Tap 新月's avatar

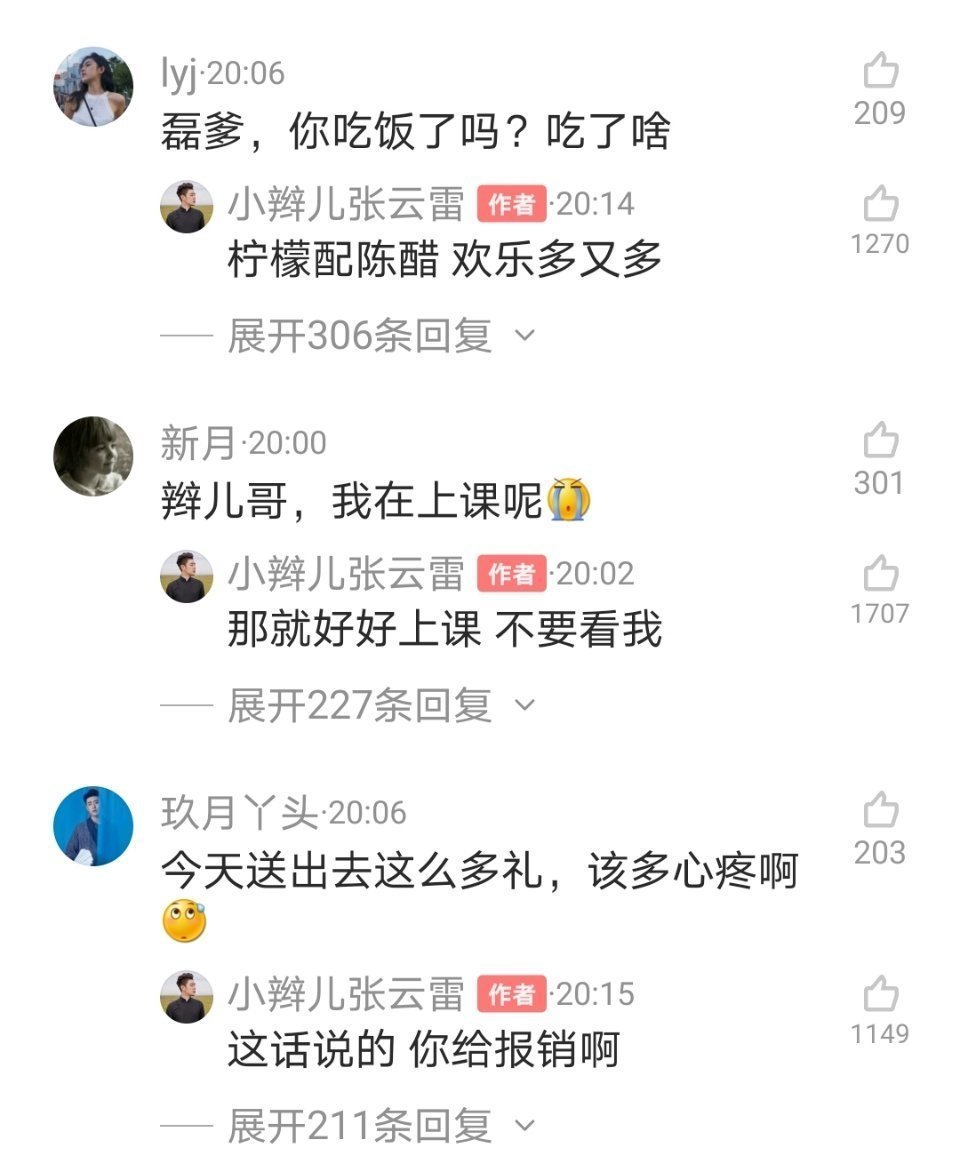coord(95,456)
